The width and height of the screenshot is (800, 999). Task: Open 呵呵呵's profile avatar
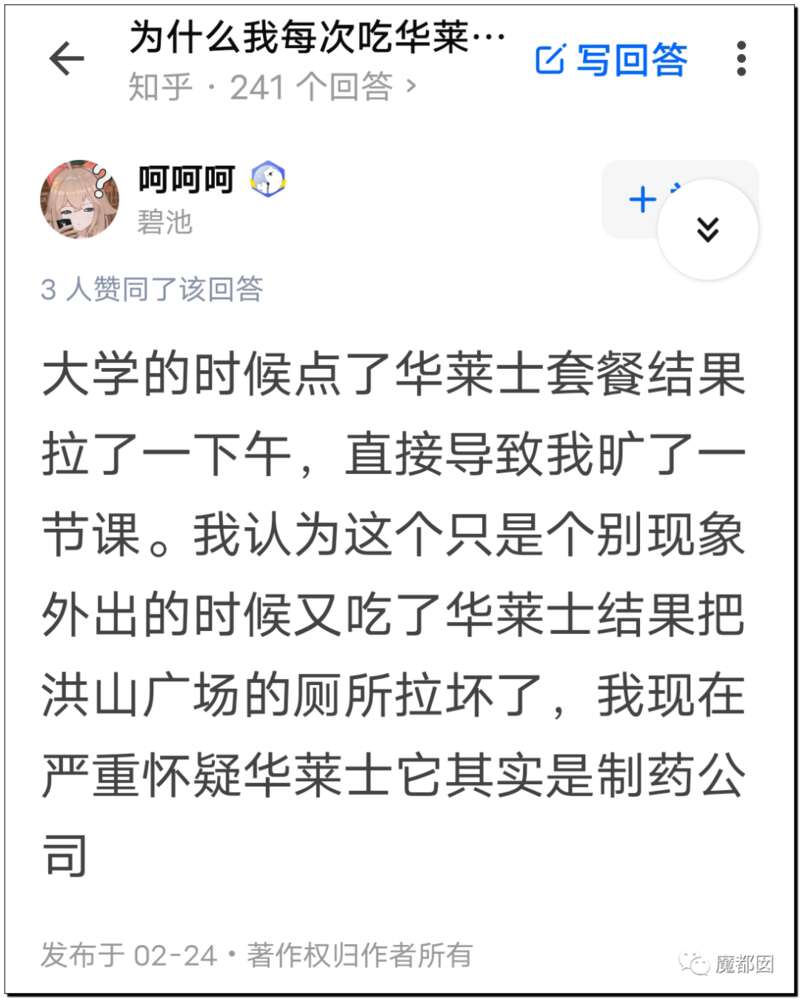coord(79,198)
